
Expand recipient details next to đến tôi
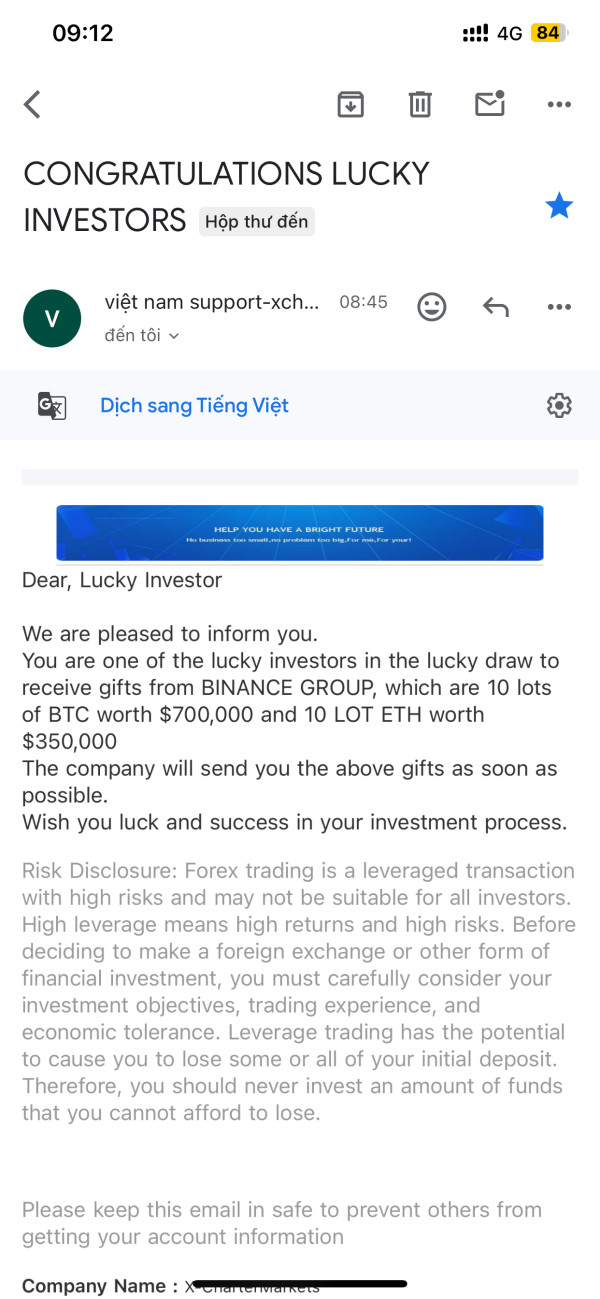tap(174, 336)
